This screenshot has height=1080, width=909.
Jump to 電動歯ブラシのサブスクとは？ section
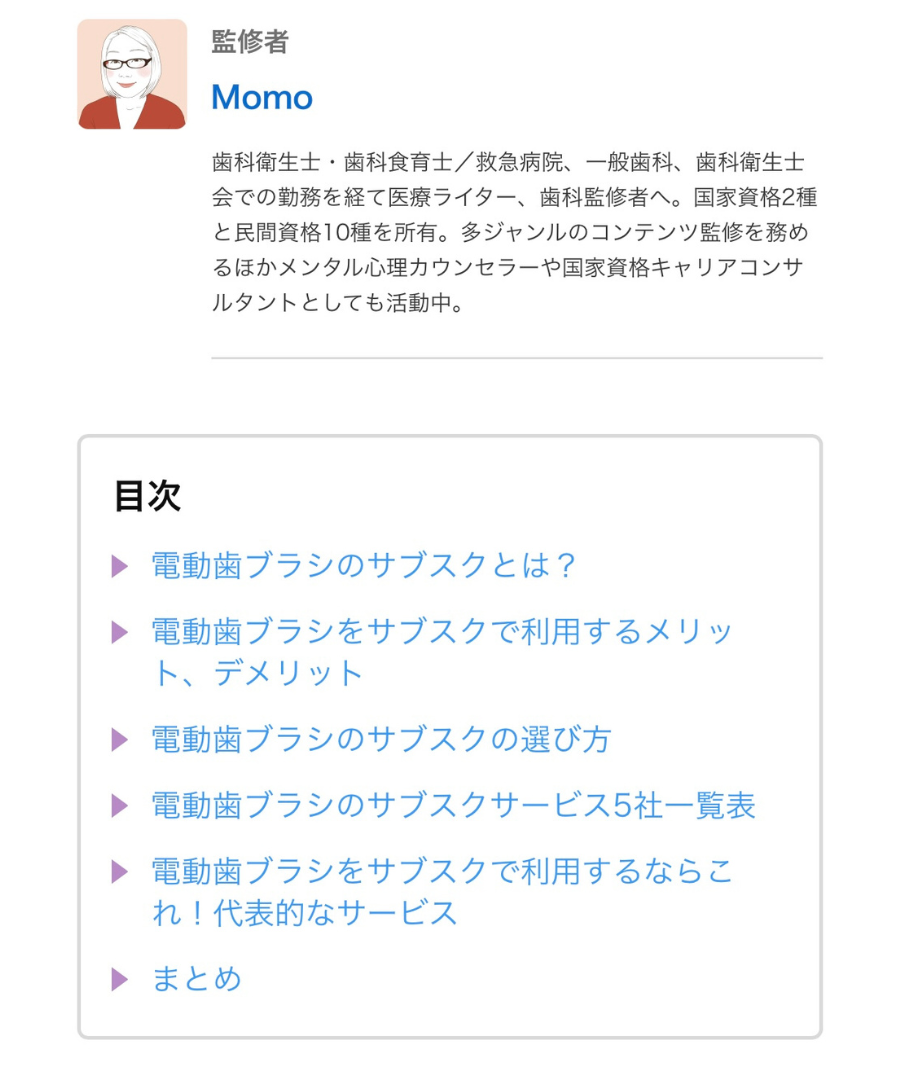(364, 566)
